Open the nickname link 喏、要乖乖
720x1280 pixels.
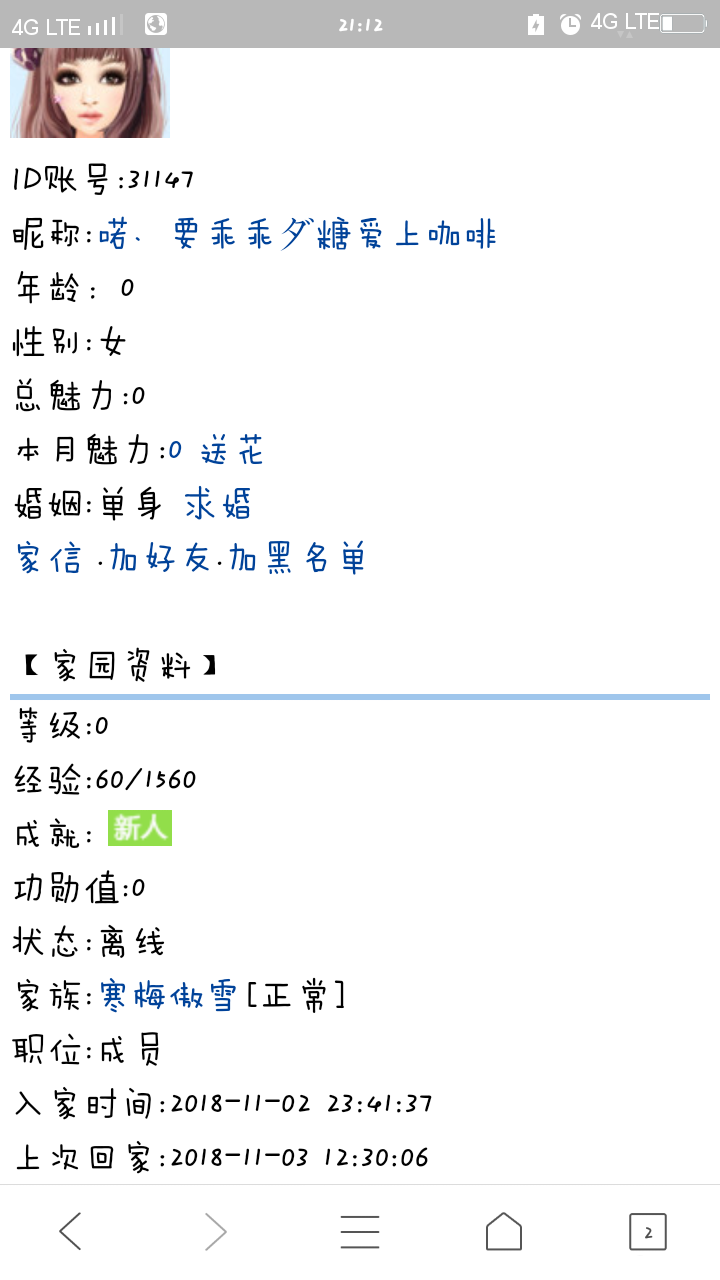pyautogui.click(x=297, y=235)
